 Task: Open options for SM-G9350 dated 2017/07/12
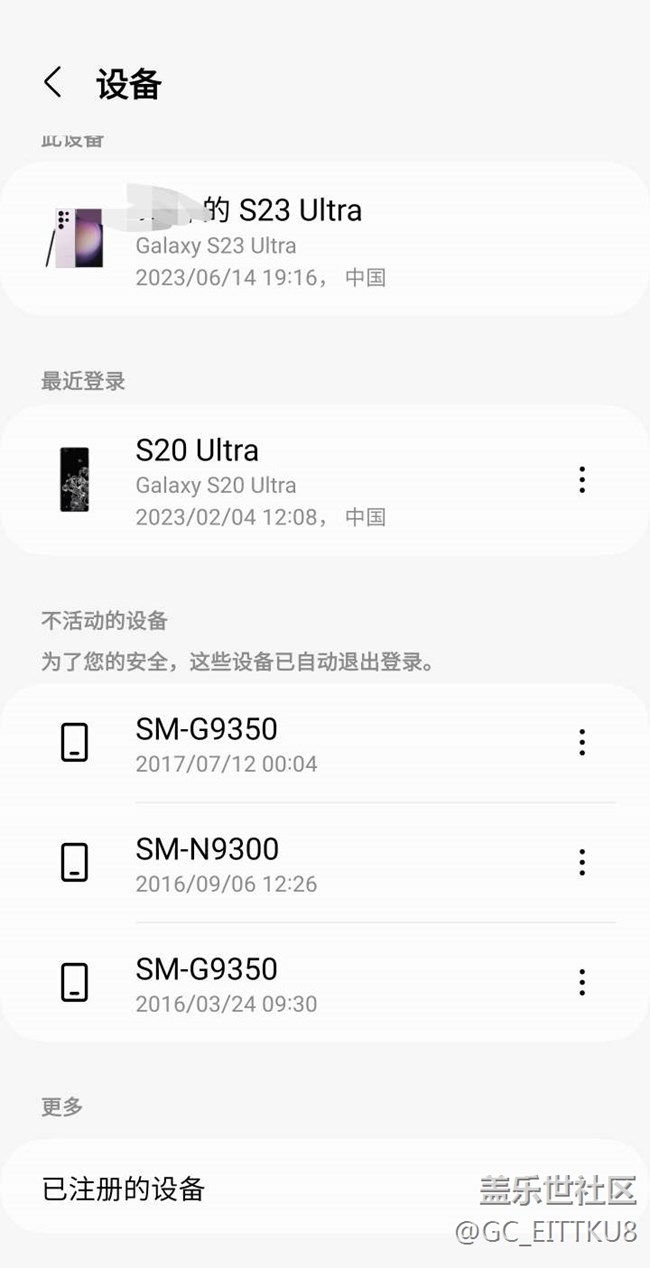point(582,742)
